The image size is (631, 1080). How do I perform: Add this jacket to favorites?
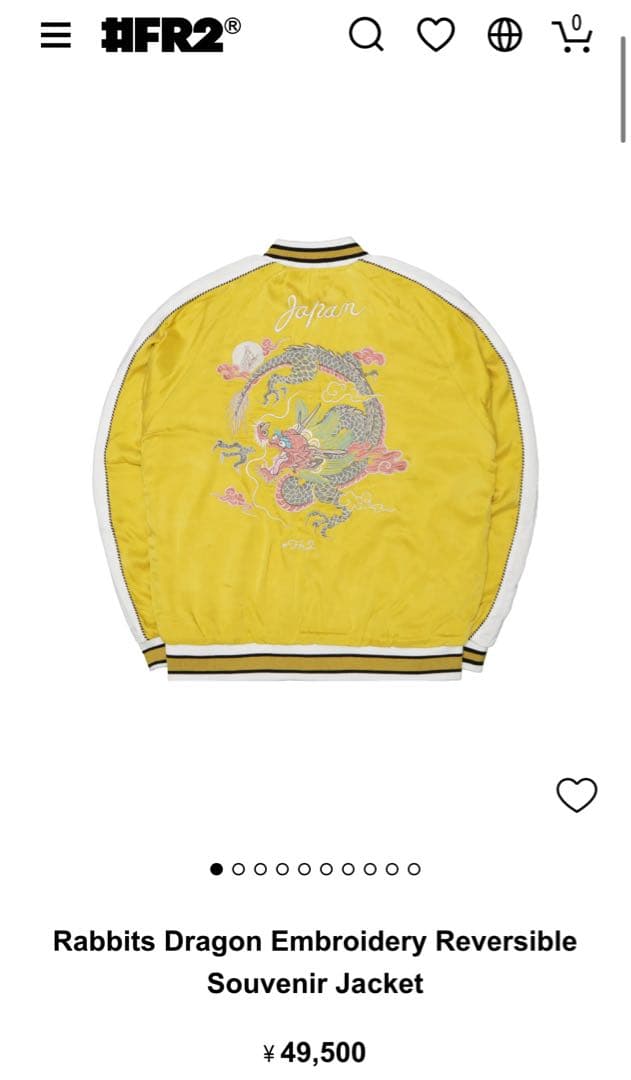tap(576, 795)
